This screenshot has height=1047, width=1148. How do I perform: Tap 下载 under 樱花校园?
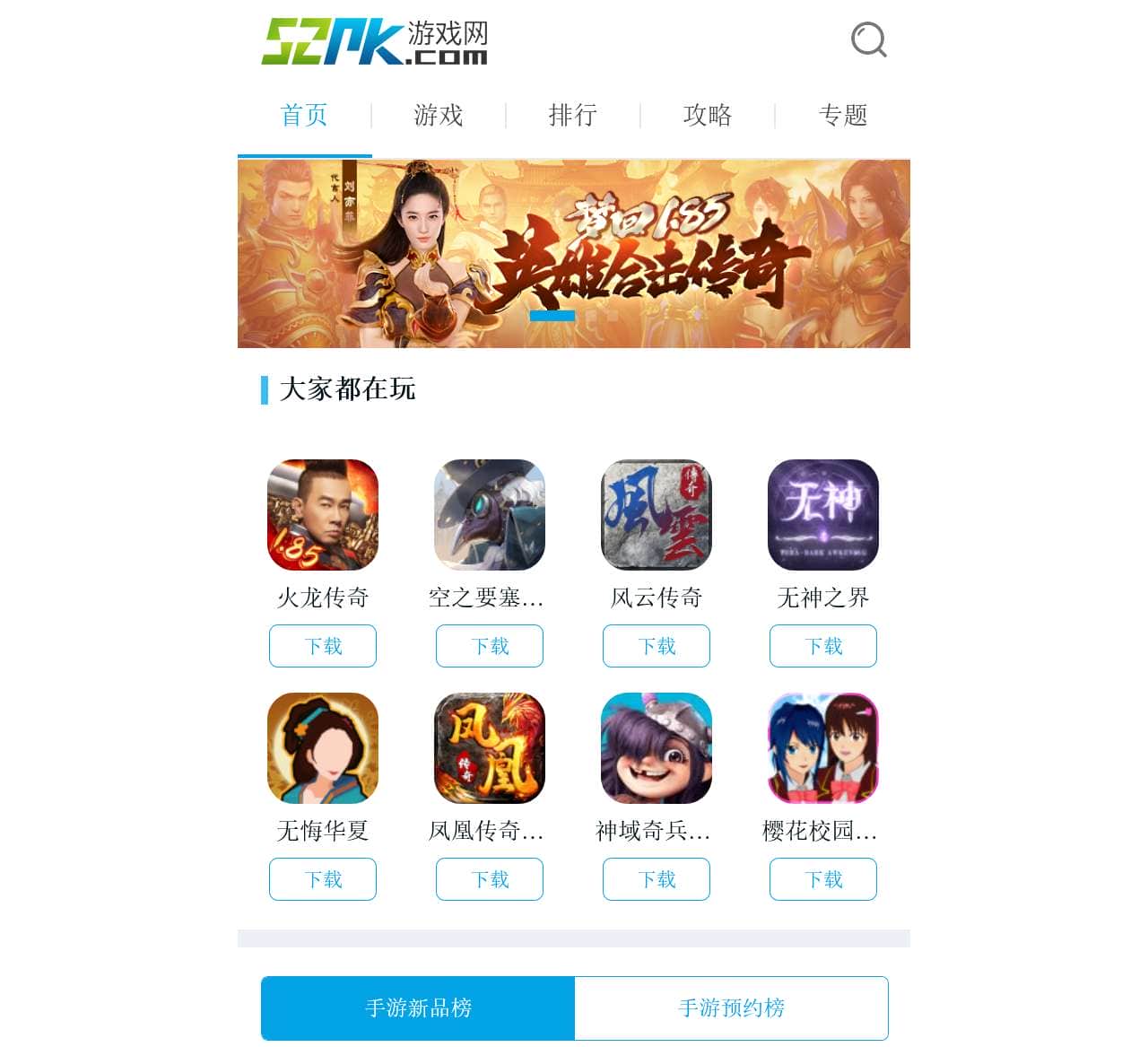[823, 879]
